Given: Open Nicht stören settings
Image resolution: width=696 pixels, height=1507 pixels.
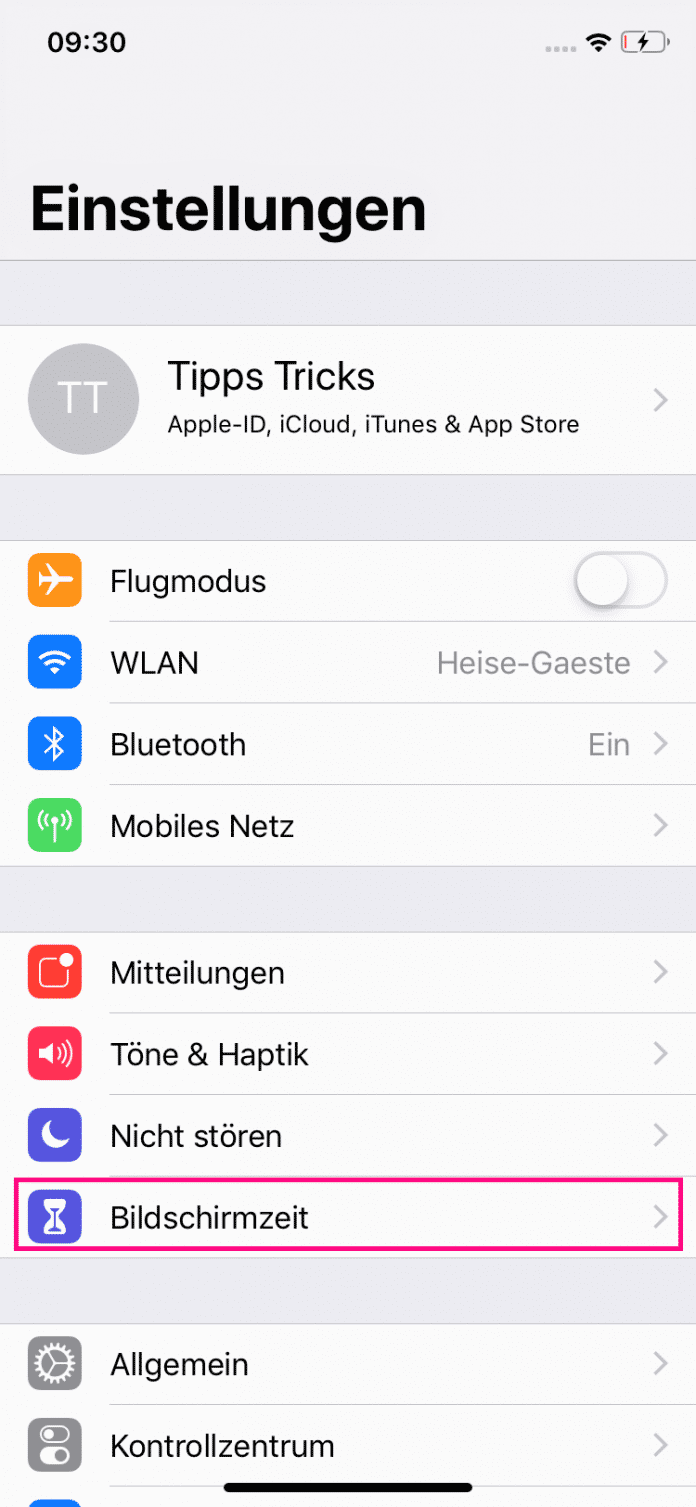Looking at the screenshot, I should point(348,1136).
